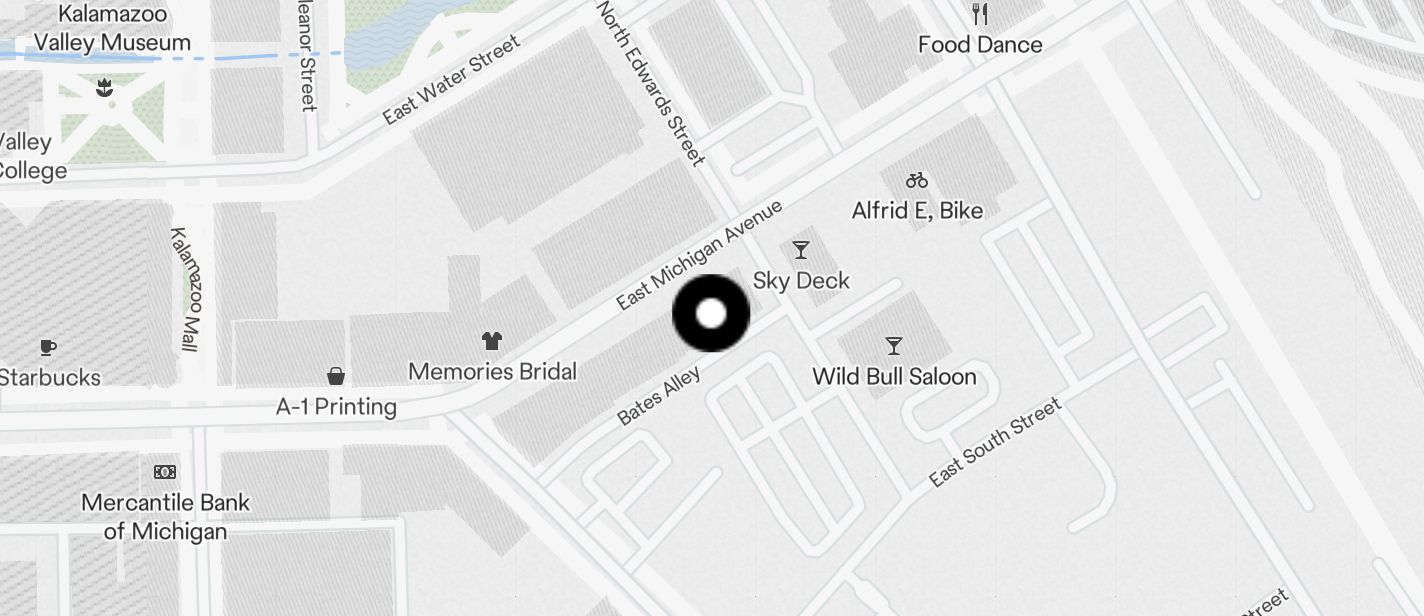Image resolution: width=1424 pixels, height=616 pixels.
Task: Open the Kalamazoo Valley Museum marker
Action: coord(111,29)
